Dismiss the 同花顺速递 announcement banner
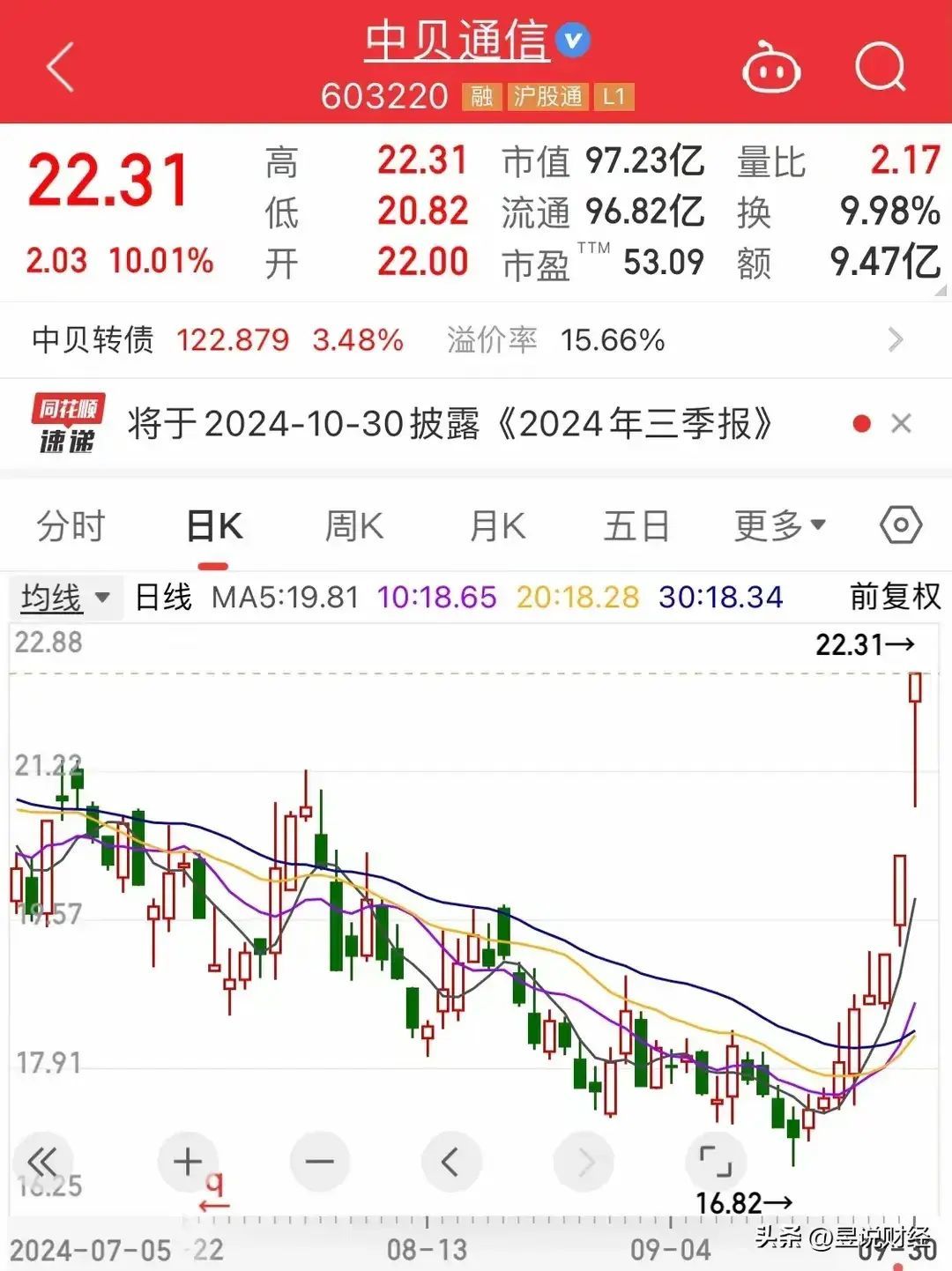Screen dimensions: 952x1271 tap(901, 424)
